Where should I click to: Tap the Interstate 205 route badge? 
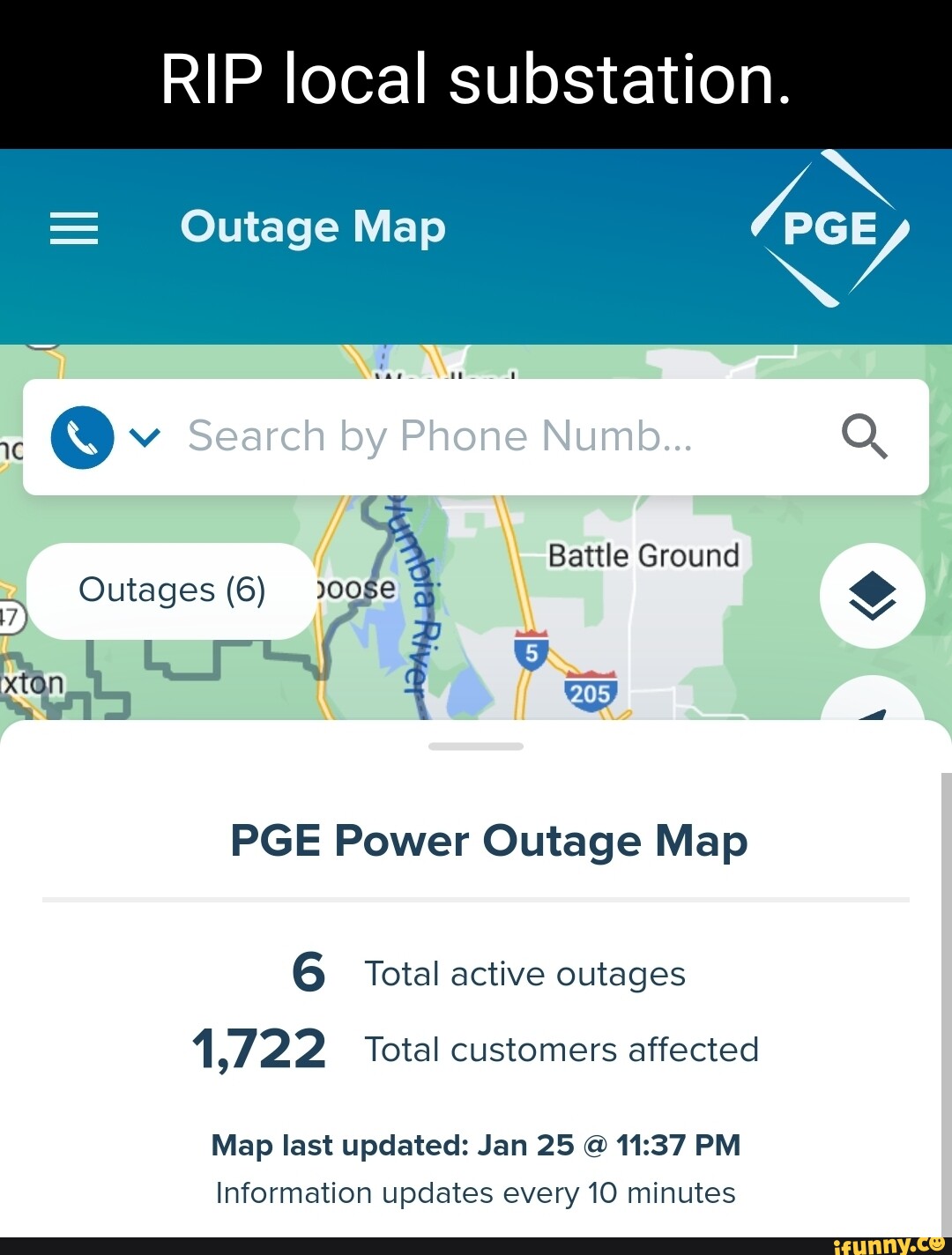tap(589, 693)
